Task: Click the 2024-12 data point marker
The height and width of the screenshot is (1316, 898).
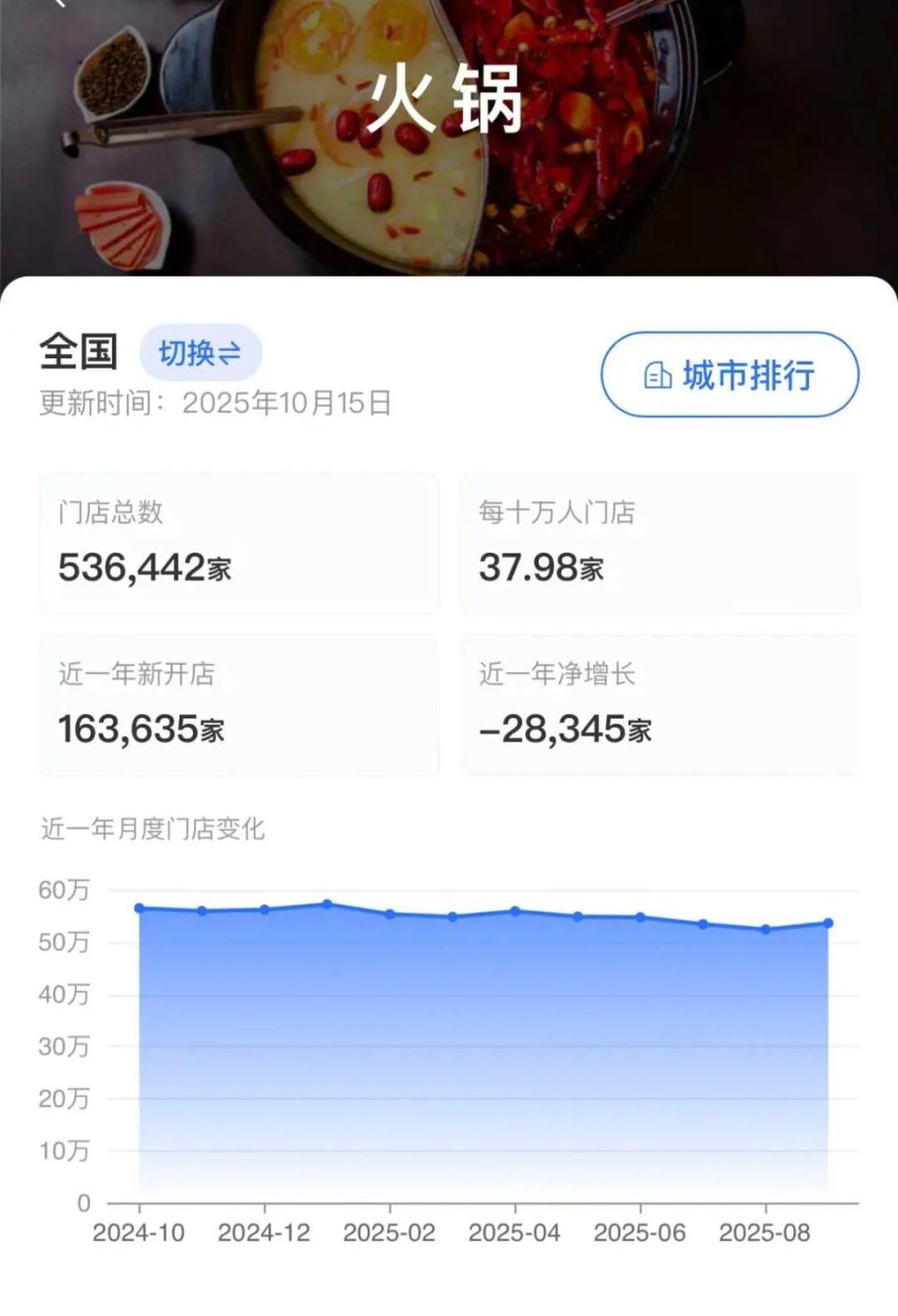Action: tap(267, 908)
